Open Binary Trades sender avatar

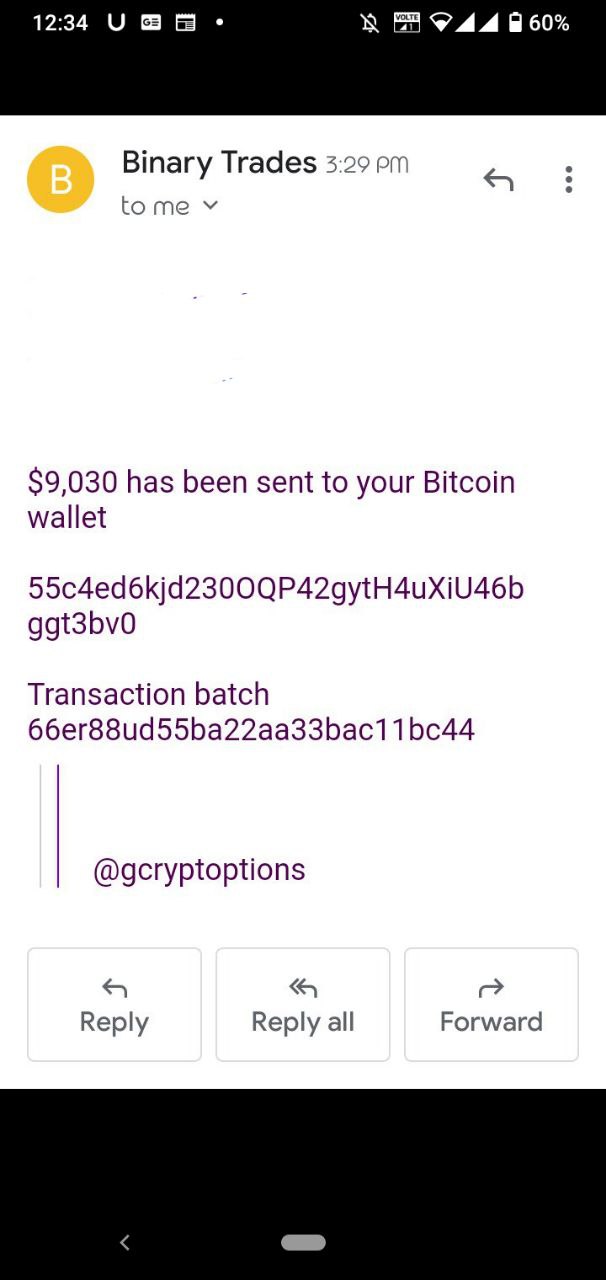[61, 180]
